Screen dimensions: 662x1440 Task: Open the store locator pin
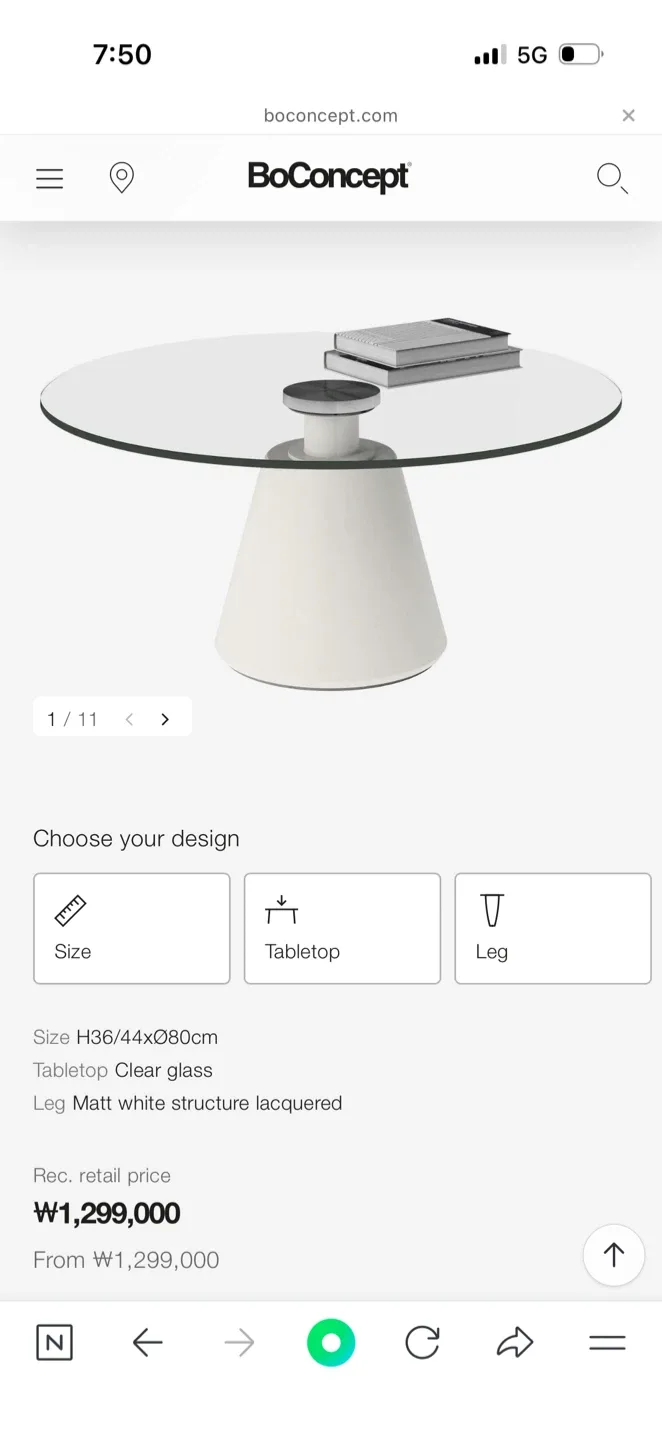tap(121, 178)
